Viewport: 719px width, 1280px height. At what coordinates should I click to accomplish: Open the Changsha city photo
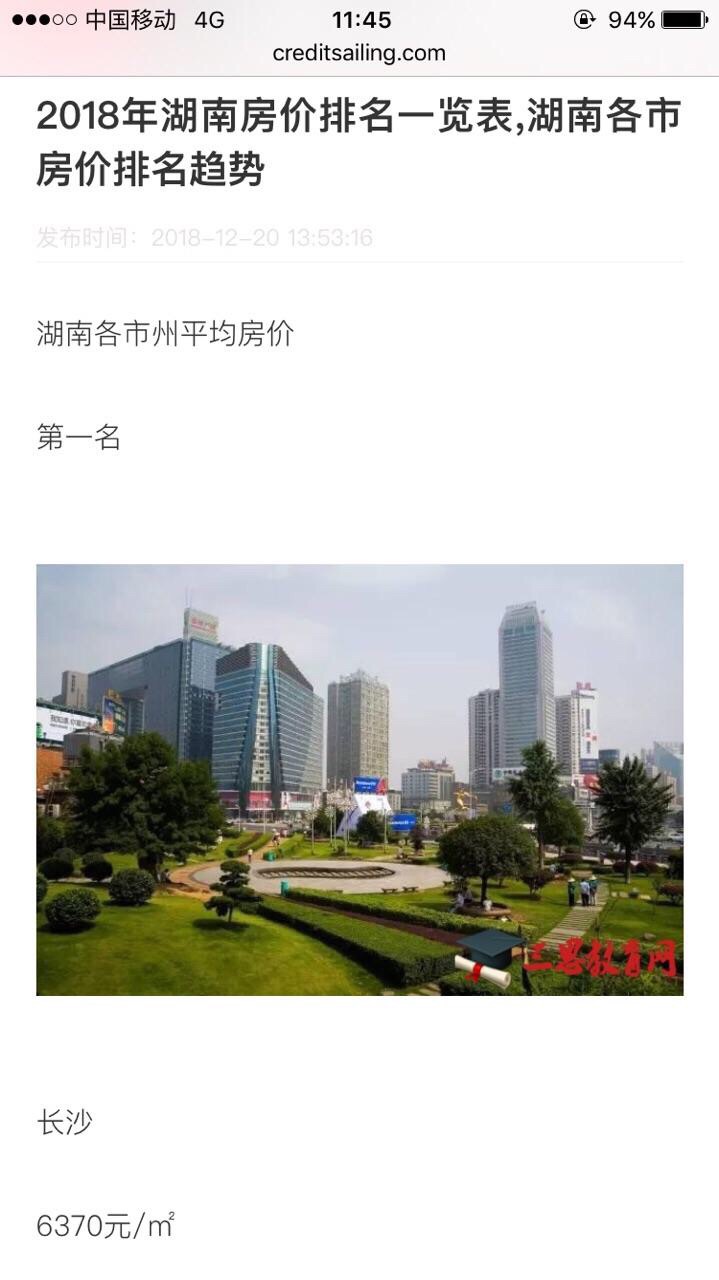[x=359, y=779]
